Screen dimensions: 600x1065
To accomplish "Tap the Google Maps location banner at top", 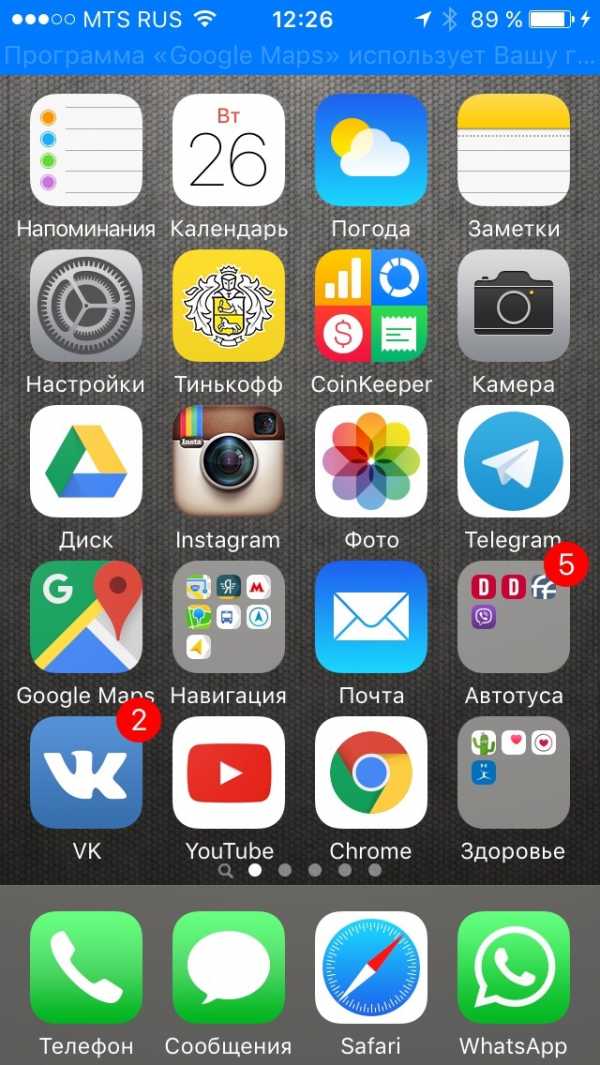I will [x=300, y=54].
